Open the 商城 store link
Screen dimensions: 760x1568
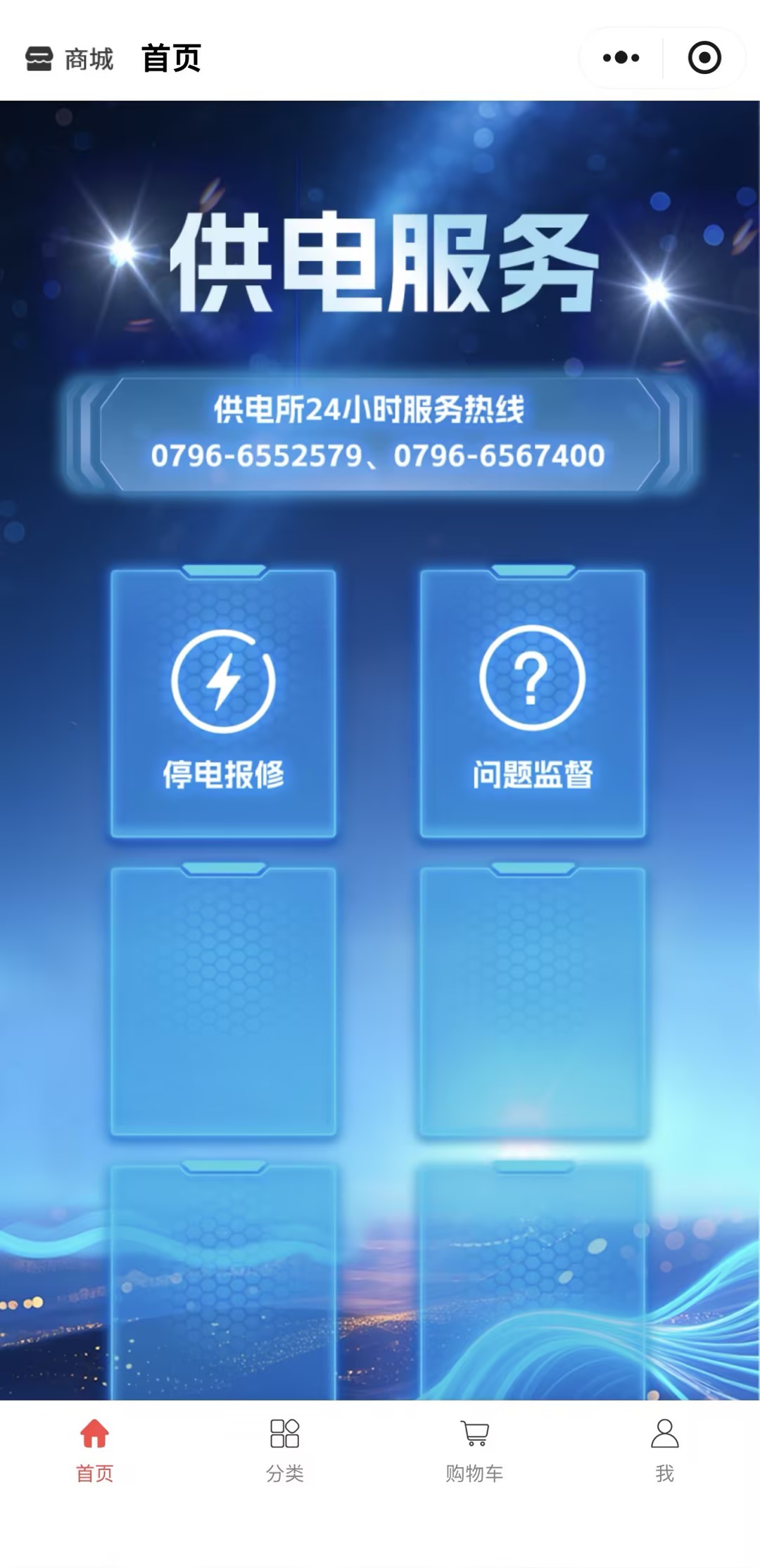click(69, 59)
